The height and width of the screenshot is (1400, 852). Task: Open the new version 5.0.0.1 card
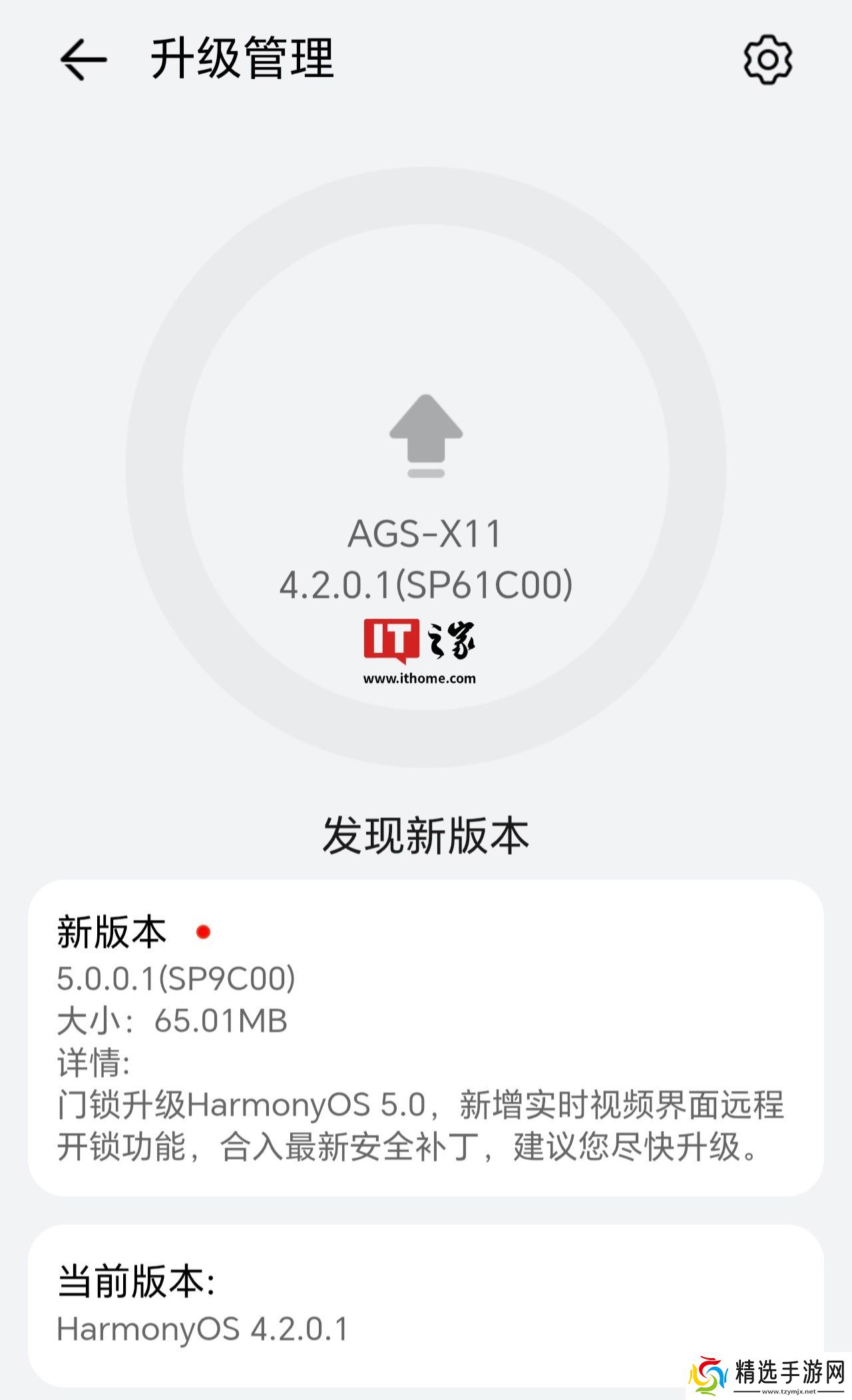(425, 1038)
